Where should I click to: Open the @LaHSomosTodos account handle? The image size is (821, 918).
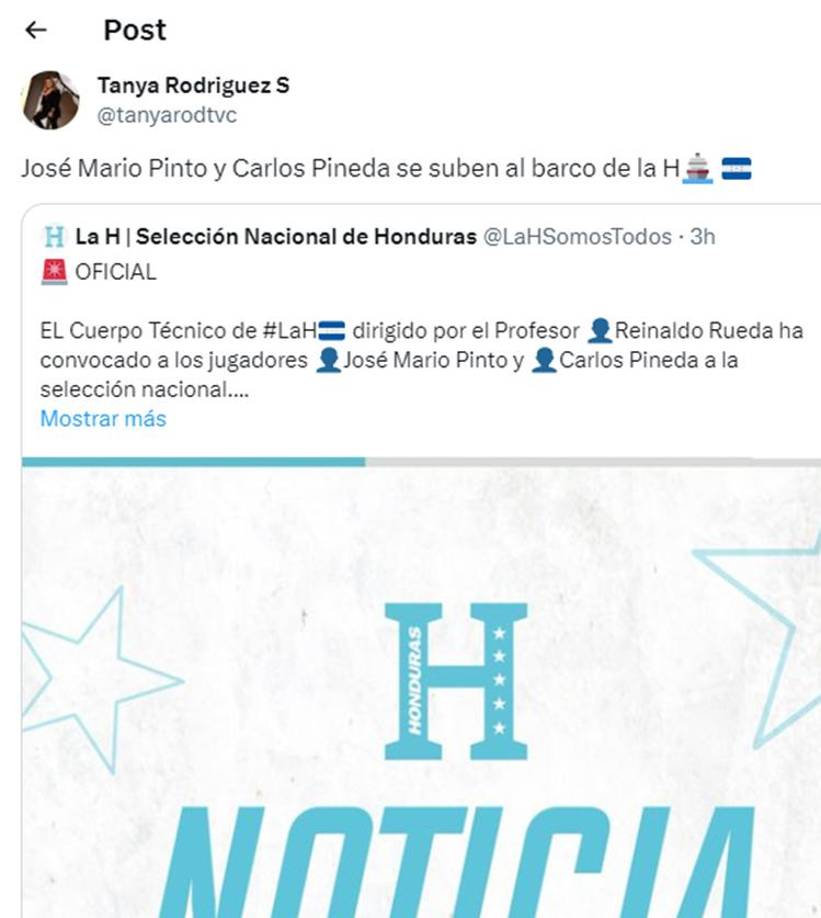click(x=578, y=238)
